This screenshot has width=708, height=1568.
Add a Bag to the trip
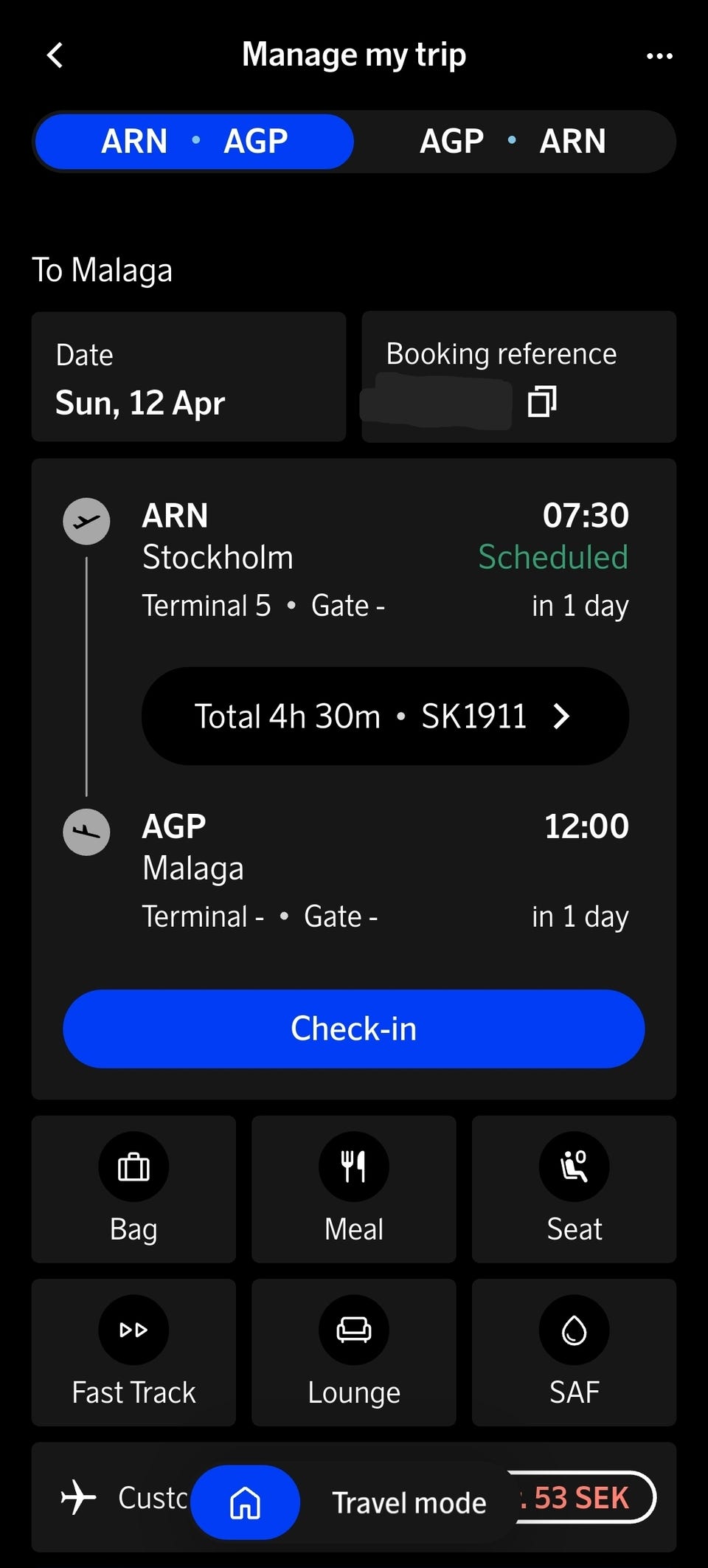click(x=133, y=1189)
